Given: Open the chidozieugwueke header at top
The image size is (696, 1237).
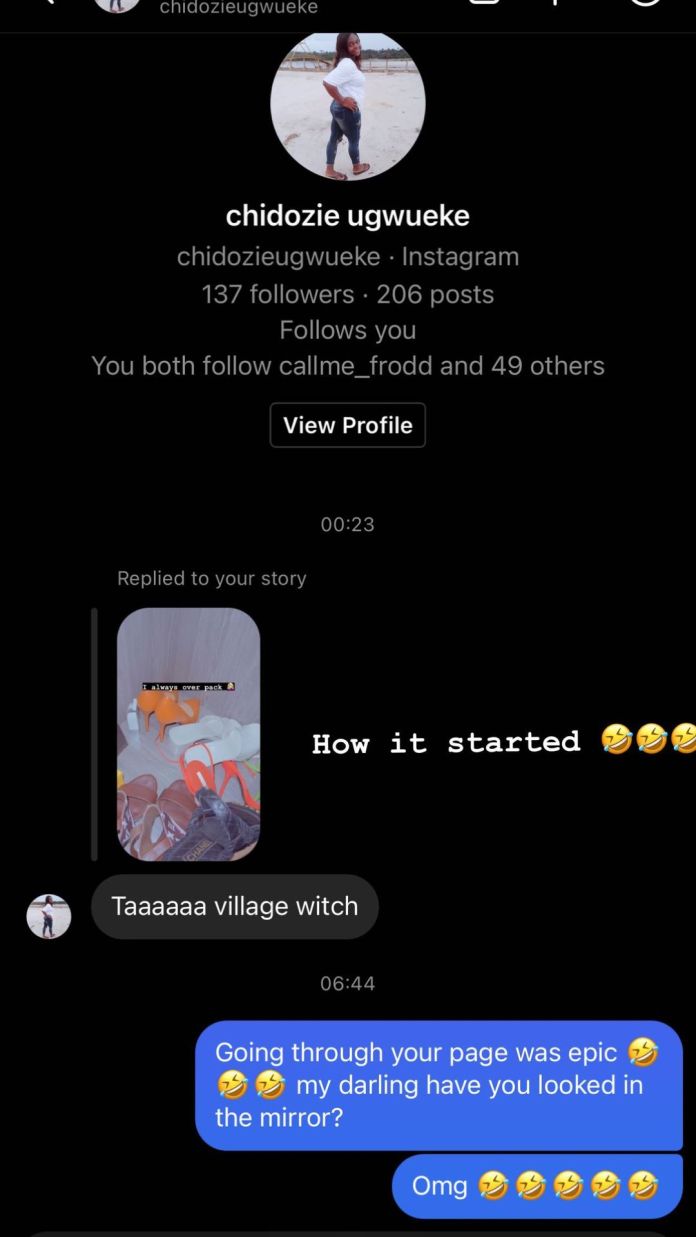Looking at the screenshot, I should point(238,8).
